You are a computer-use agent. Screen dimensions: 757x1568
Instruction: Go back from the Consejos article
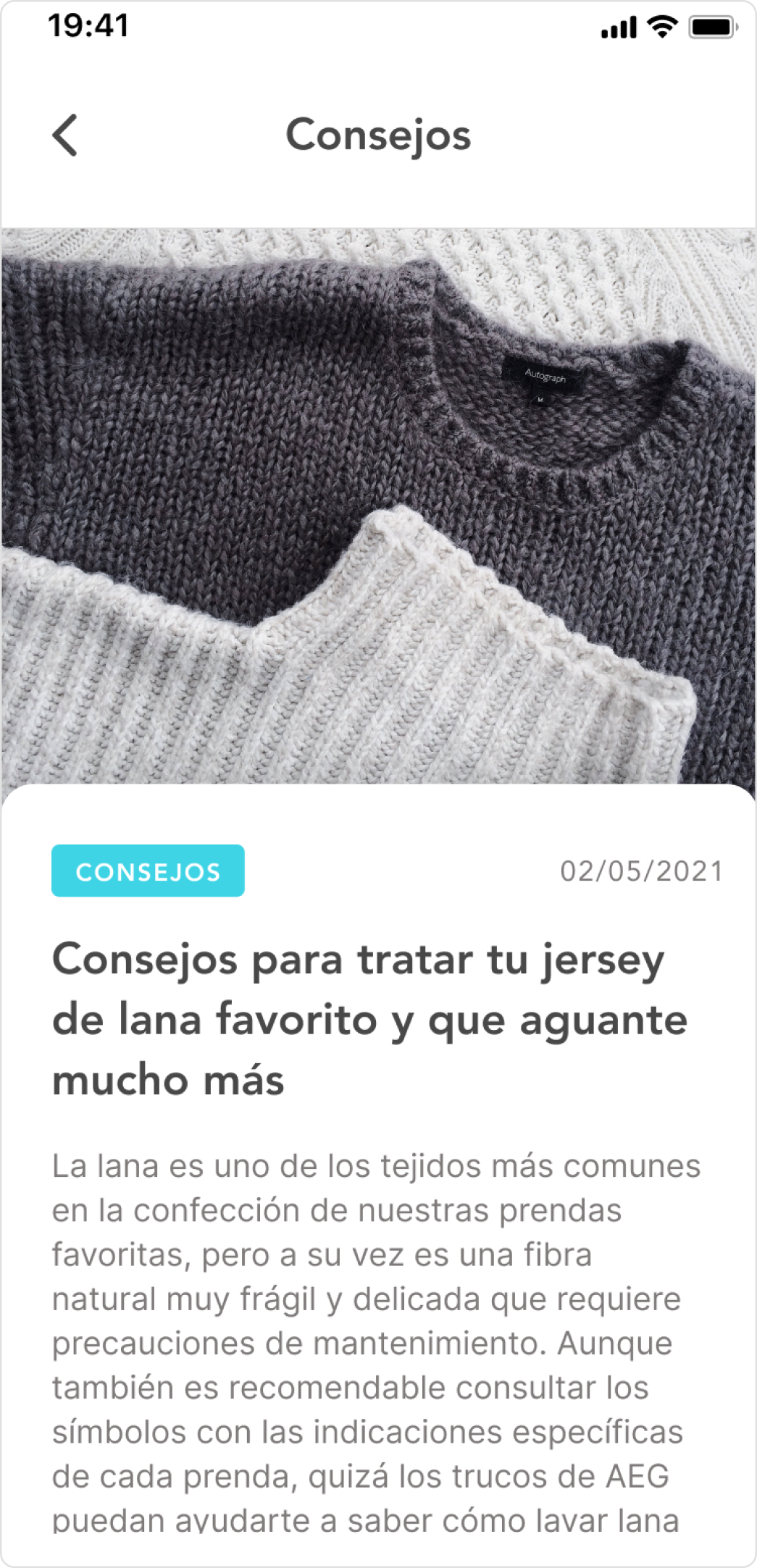pyautogui.click(x=65, y=135)
